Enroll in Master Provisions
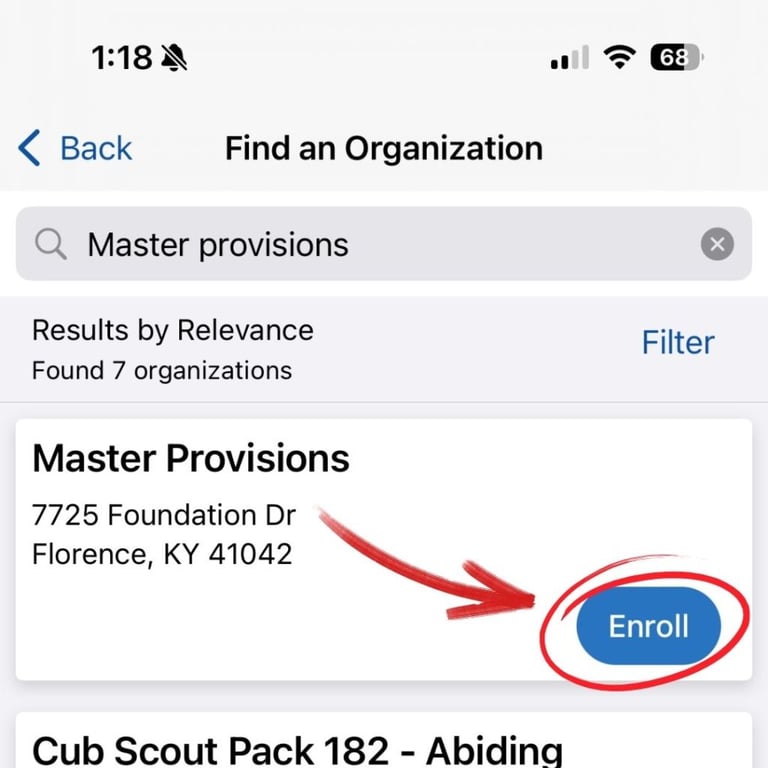This screenshot has height=768, width=768. [648, 627]
